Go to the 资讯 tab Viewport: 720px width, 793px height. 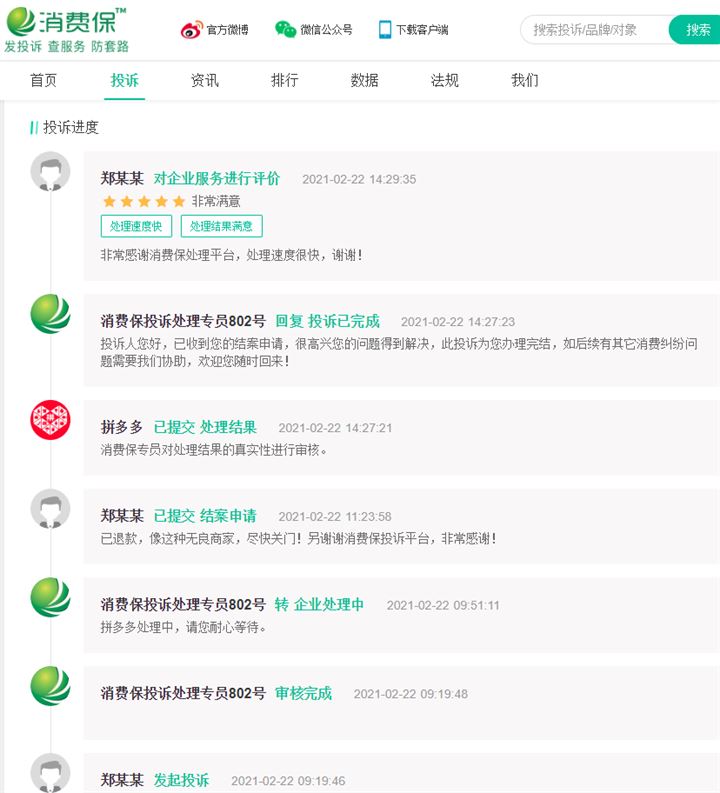point(205,80)
